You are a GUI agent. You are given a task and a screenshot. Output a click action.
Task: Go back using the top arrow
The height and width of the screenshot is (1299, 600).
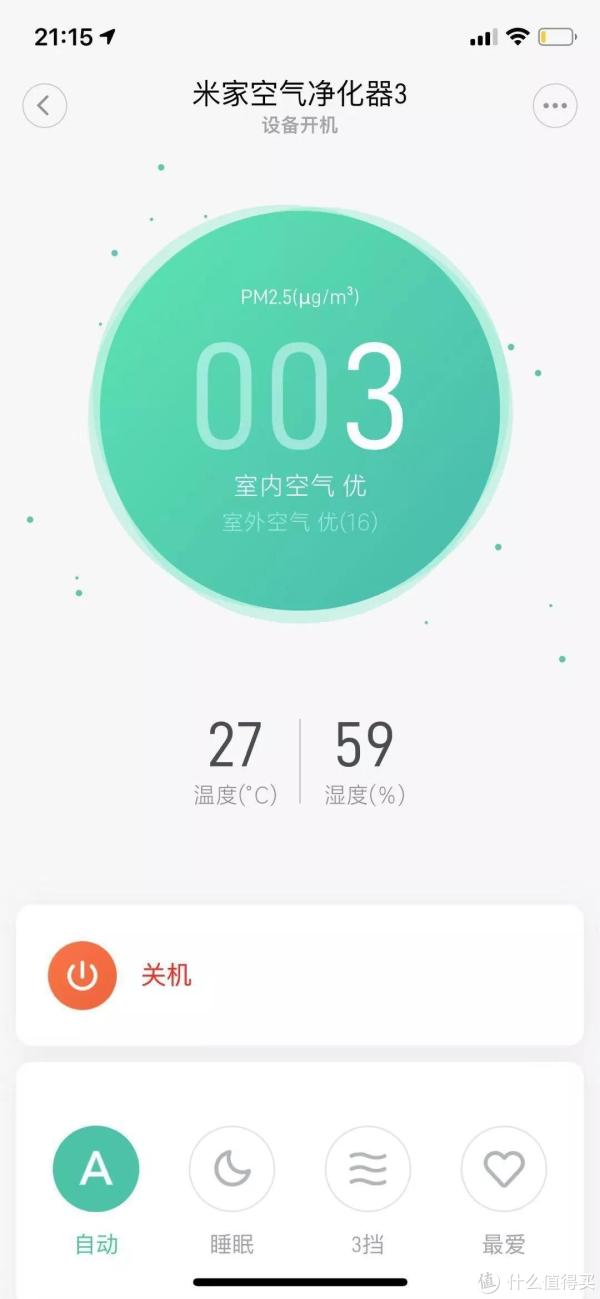click(44, 105)
